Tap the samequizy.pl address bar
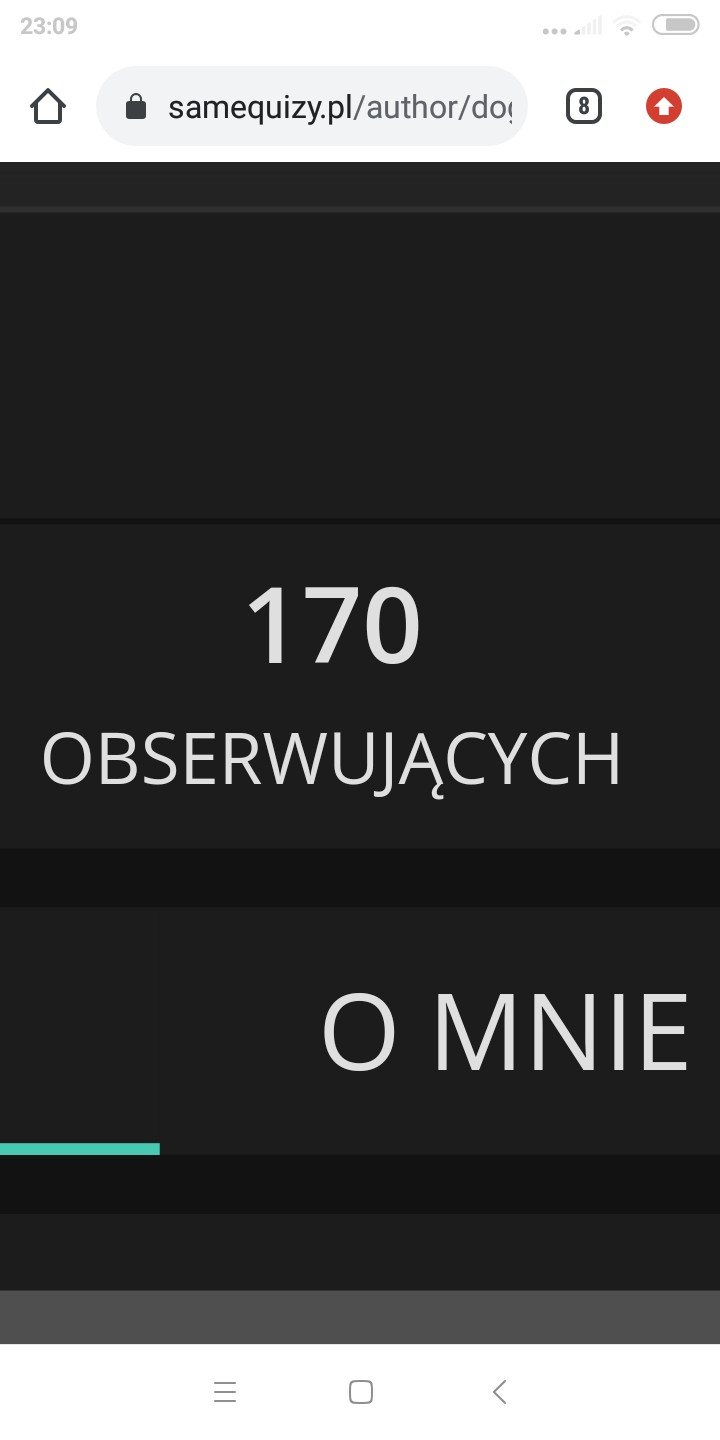This screenshot has height=1440, width=720. tap(311, 106)
